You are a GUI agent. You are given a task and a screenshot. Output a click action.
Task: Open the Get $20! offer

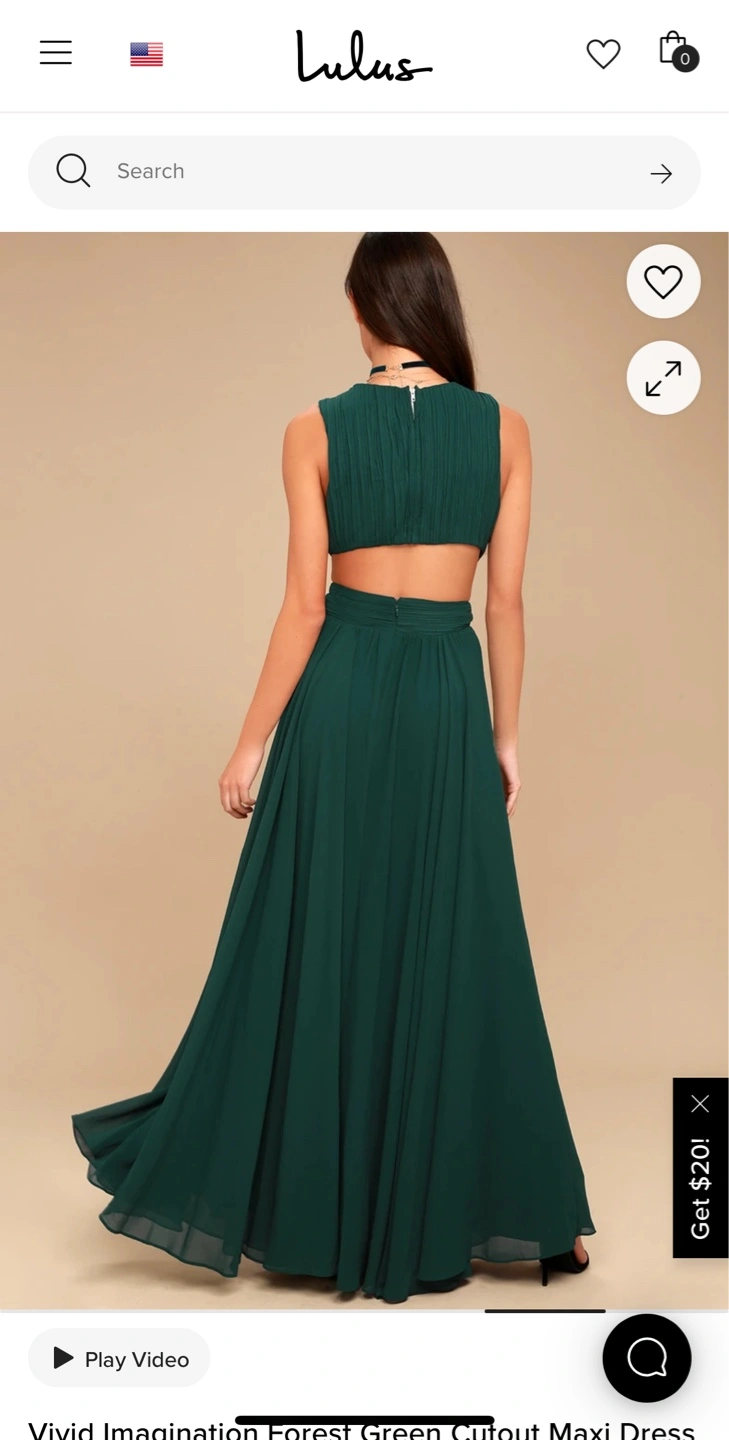point(700,1188)
